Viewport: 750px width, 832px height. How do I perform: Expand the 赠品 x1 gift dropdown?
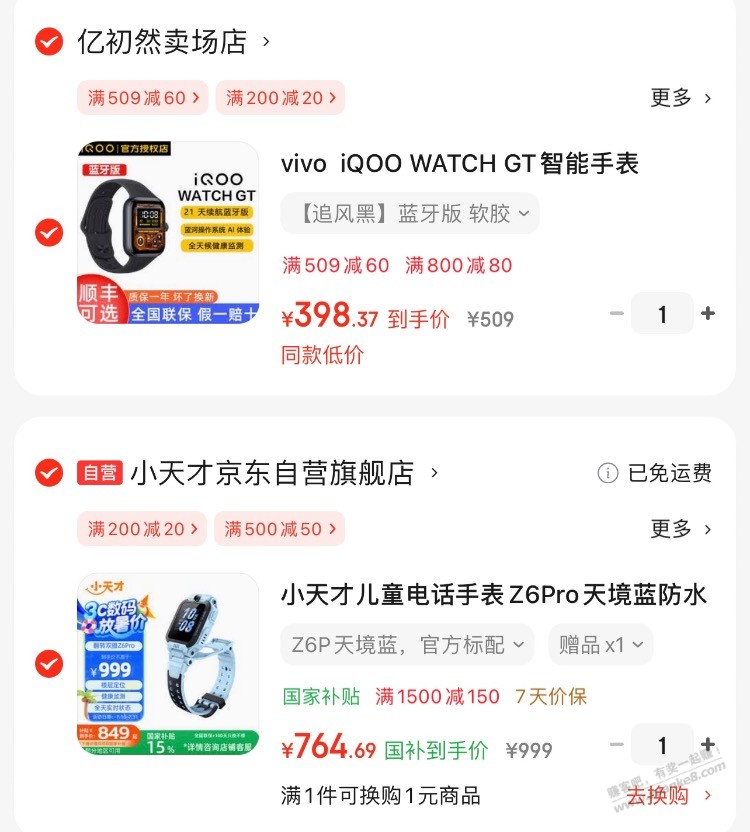pyautogui.click(x=600, y=645)
